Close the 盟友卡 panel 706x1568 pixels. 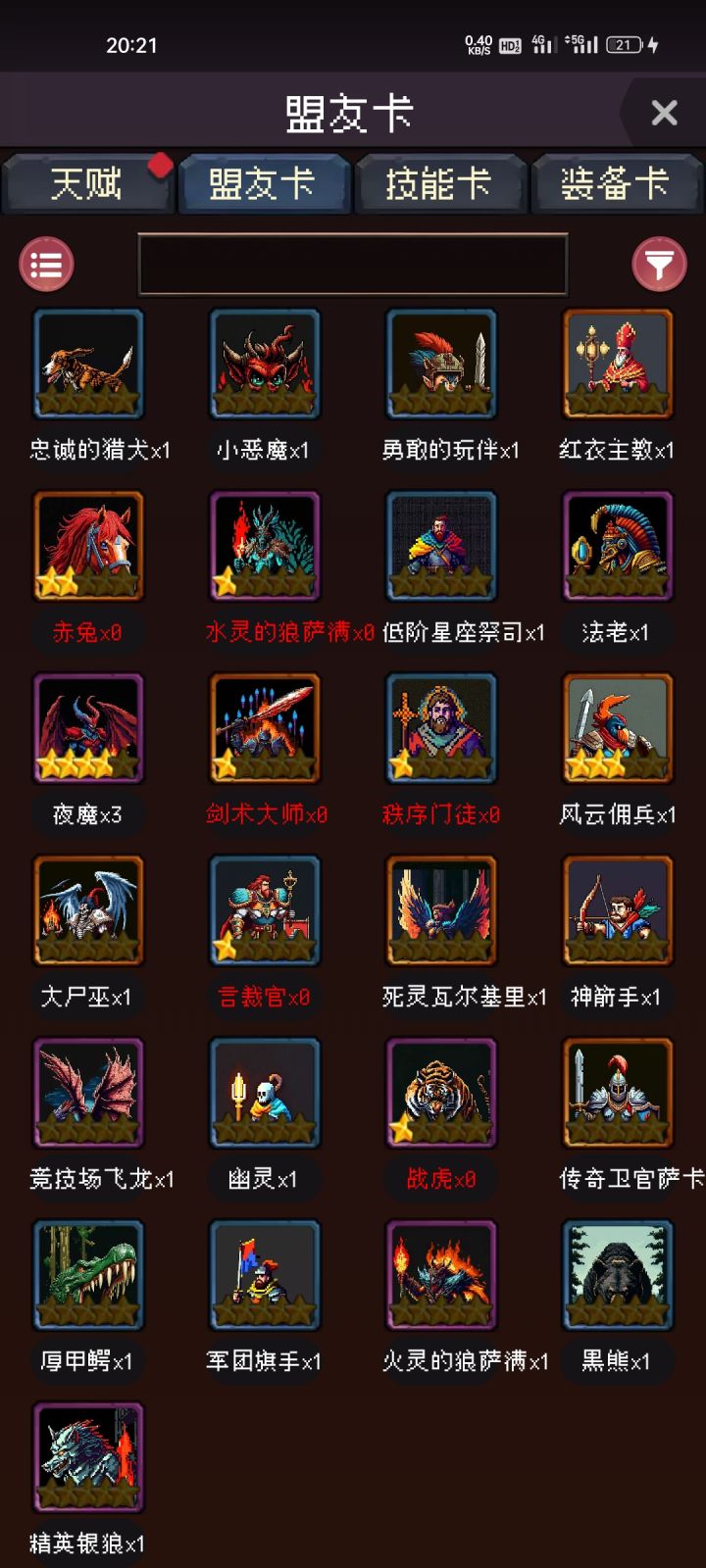(x=664, y=113)
